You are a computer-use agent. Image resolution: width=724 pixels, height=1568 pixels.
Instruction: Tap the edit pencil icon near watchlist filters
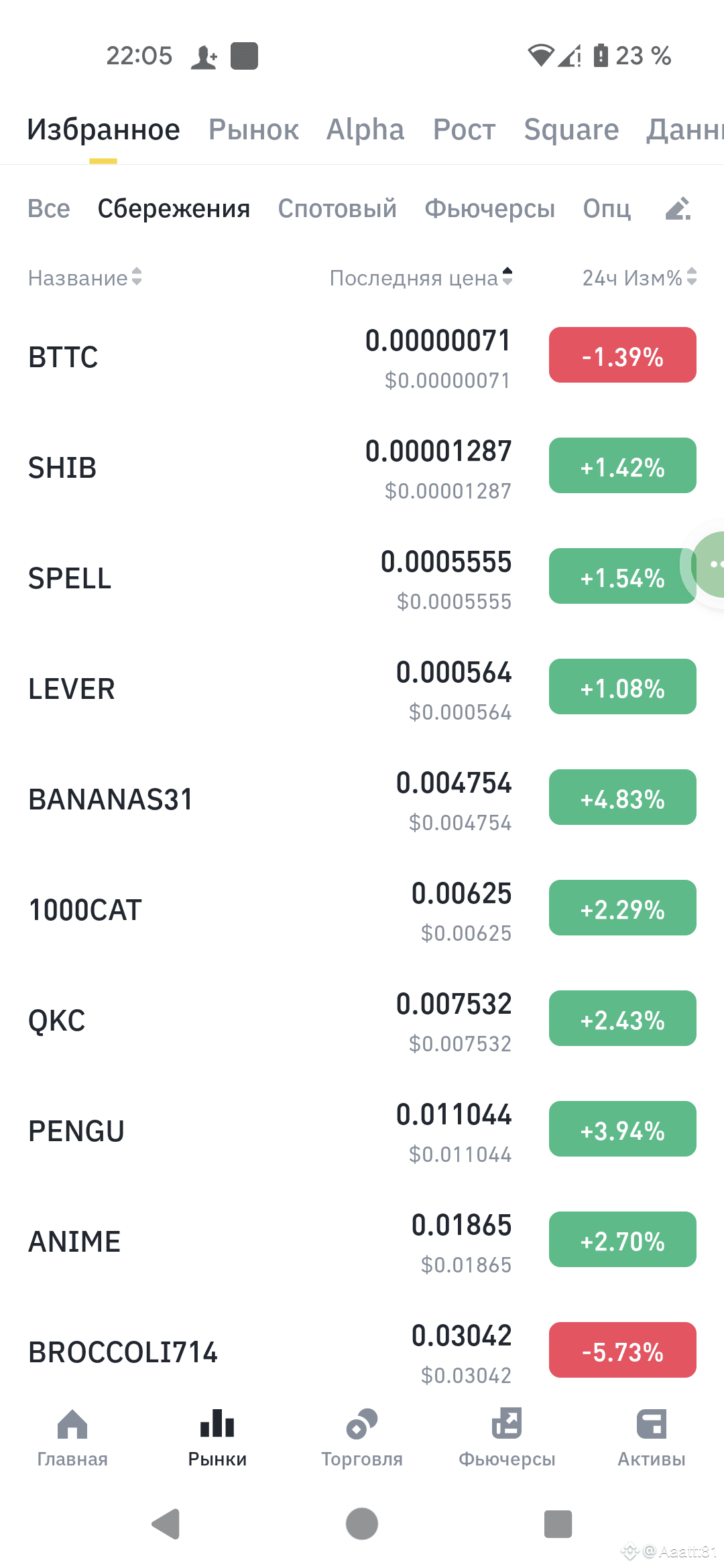pos(678,208)
